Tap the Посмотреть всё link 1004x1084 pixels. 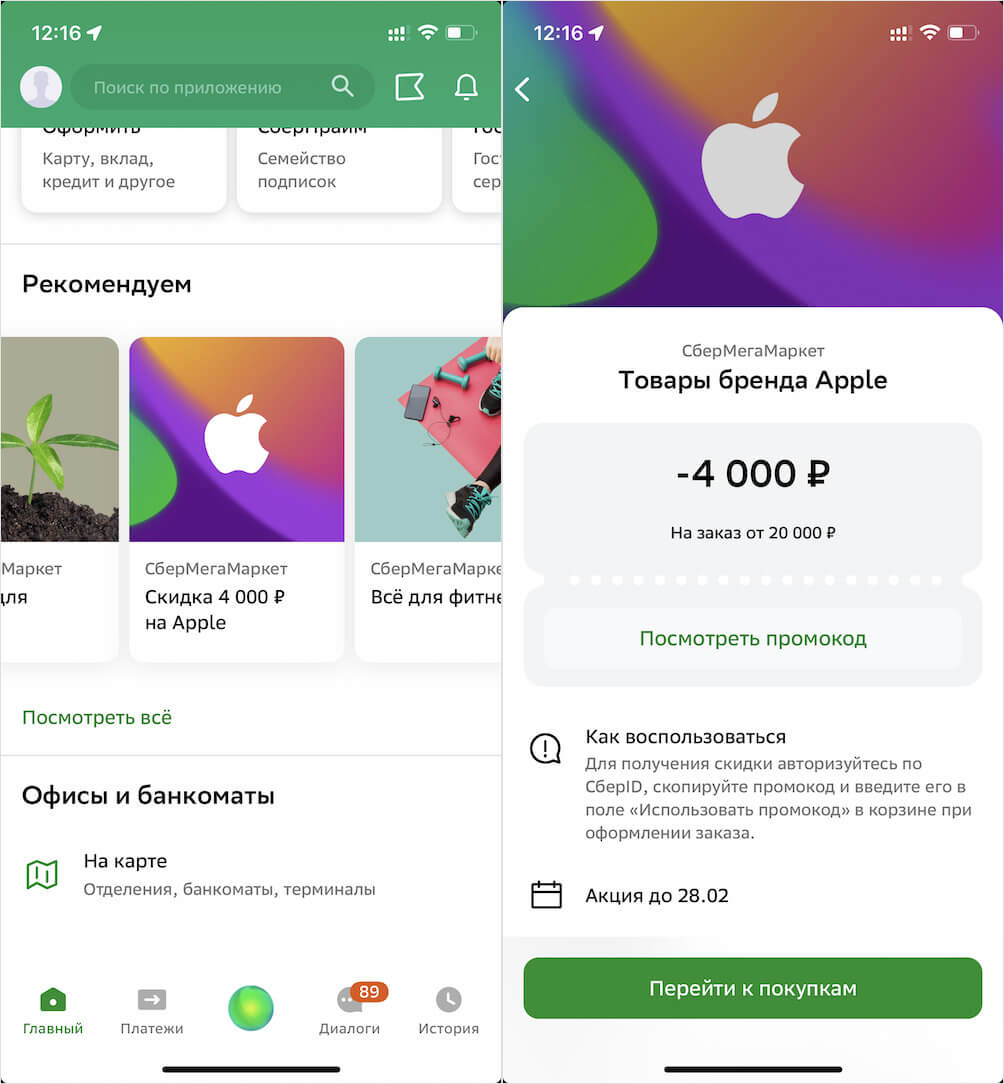click(x=97, y=717)
